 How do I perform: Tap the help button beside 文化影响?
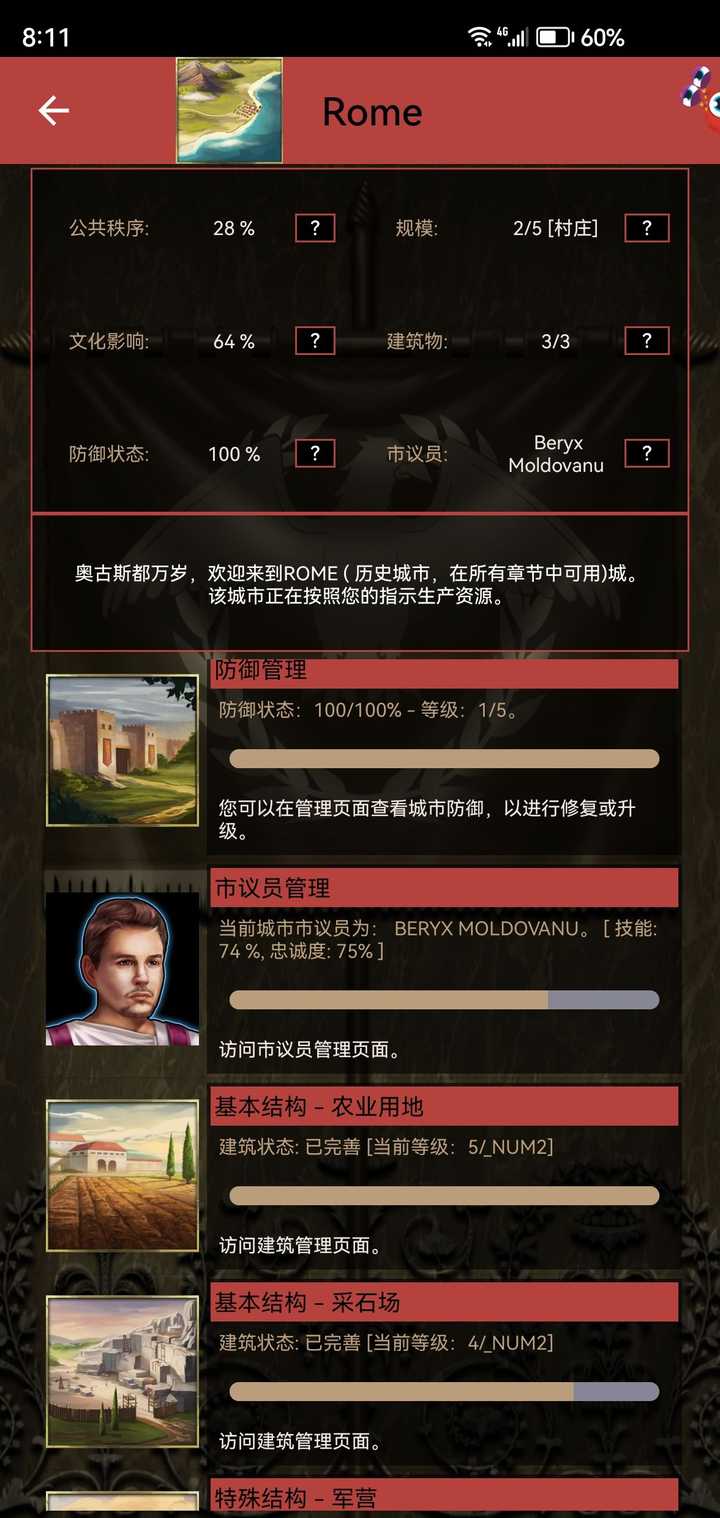point(315,341)
